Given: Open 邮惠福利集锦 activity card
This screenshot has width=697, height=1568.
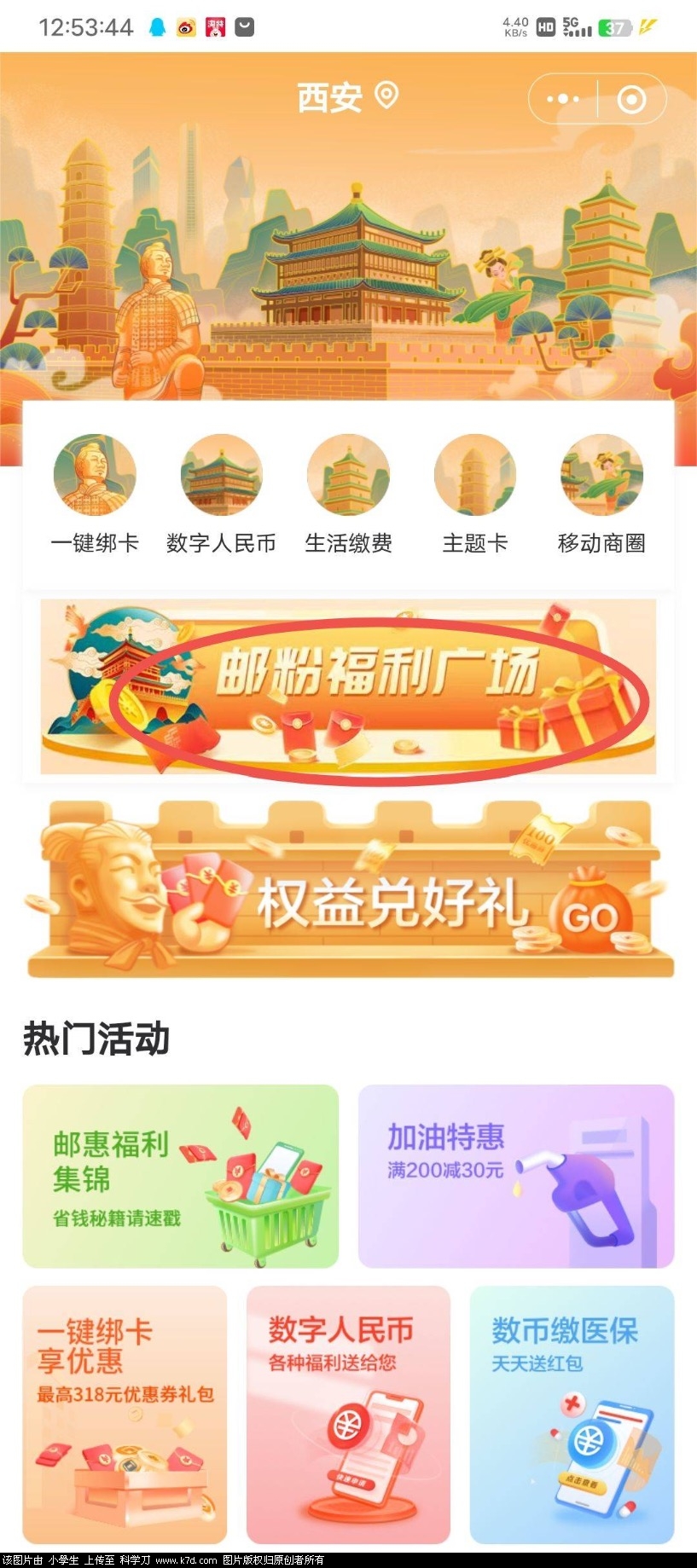Looking at the screenshot, I should [180, 1176].
